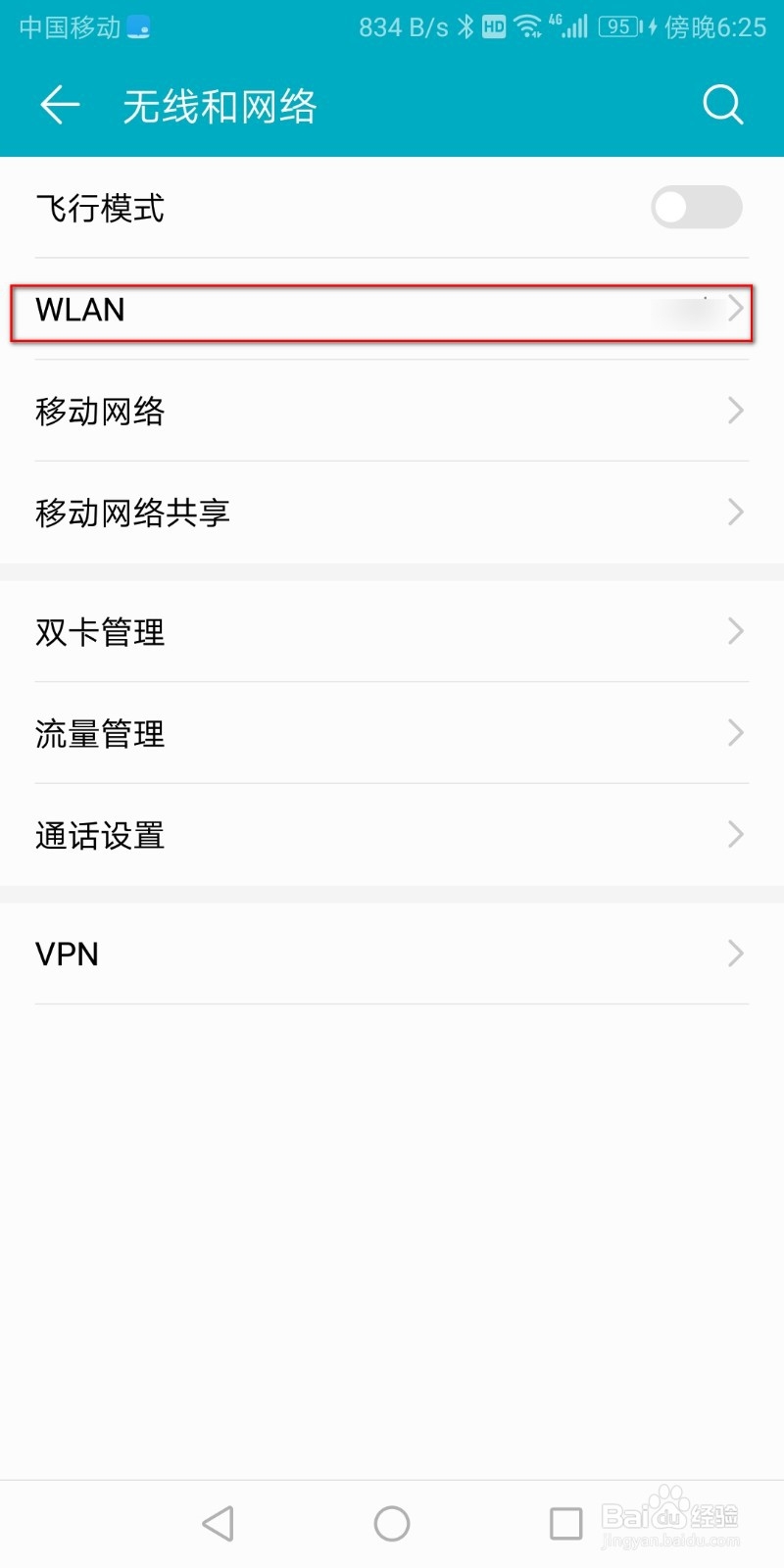The image size is (784, 1568).
Task: Open 流量管理 page
Action: [392, 733]
